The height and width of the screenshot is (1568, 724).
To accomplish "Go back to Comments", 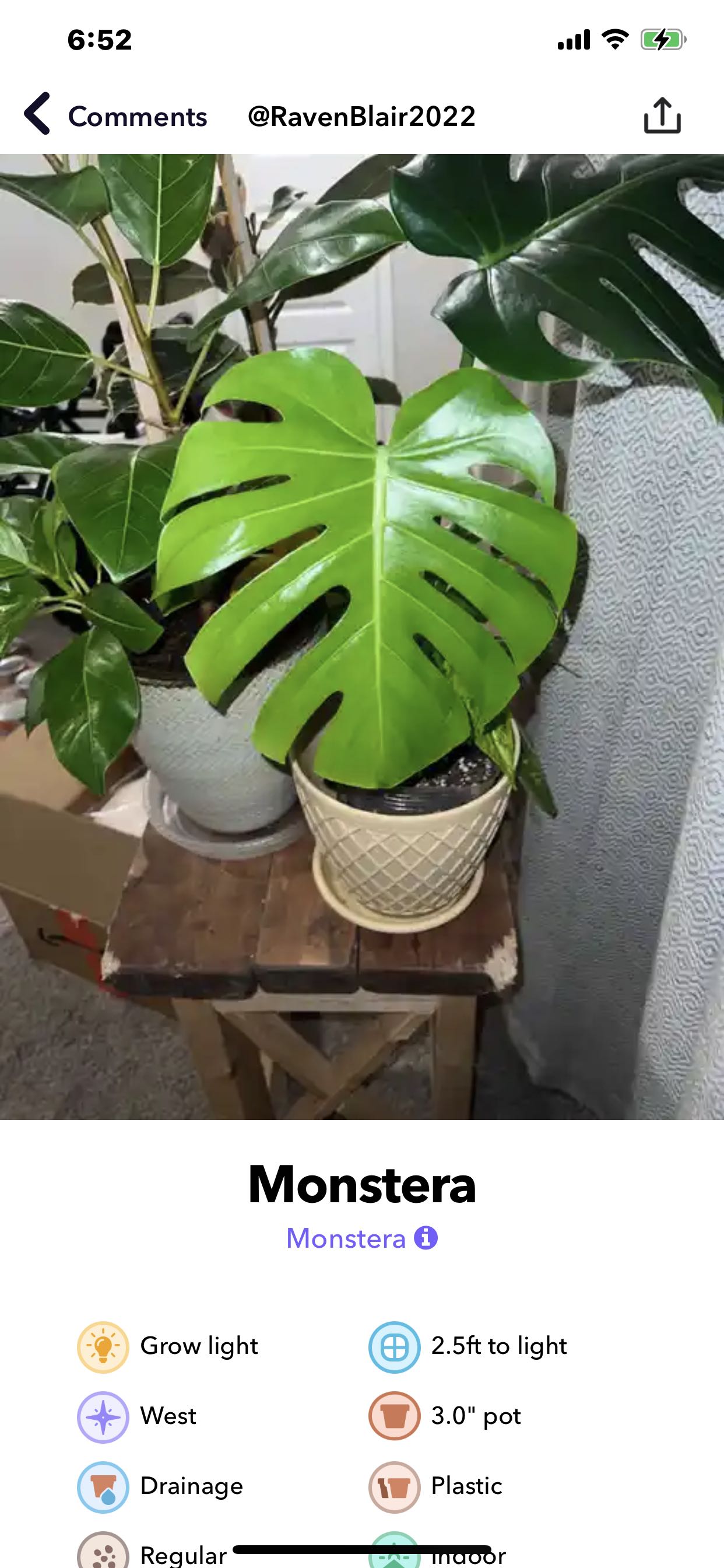I will [x=115, y=116].
